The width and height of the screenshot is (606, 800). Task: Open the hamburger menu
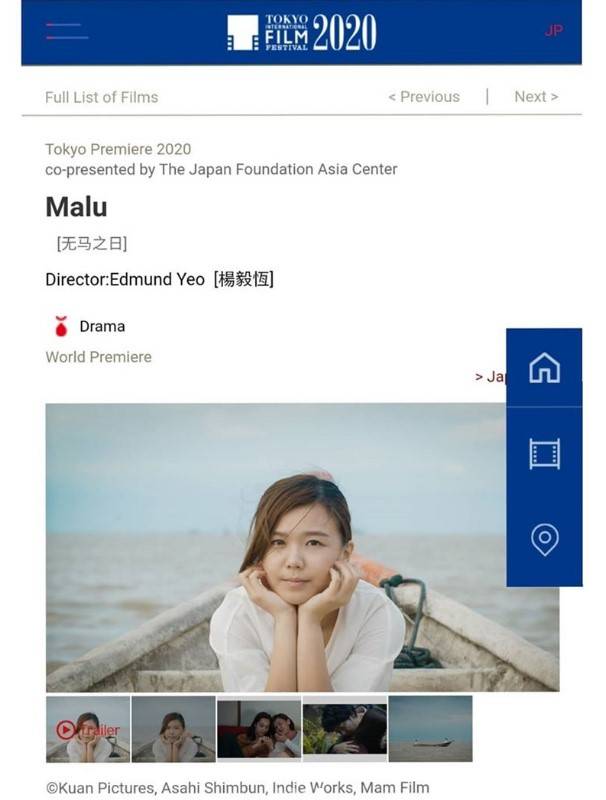coord(66,31)
